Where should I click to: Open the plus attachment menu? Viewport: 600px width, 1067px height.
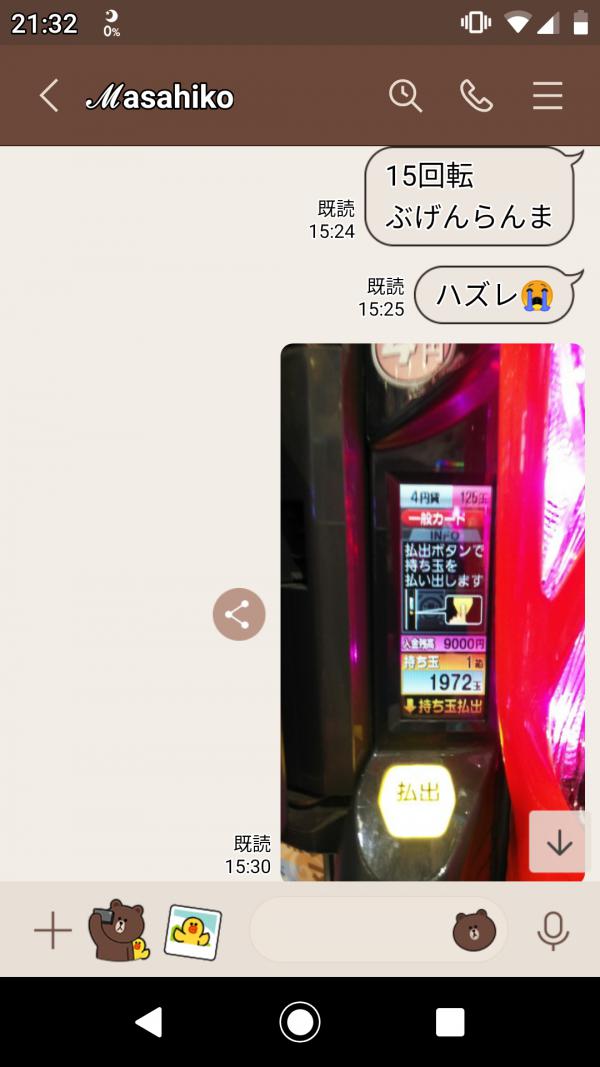coord(52,930)
